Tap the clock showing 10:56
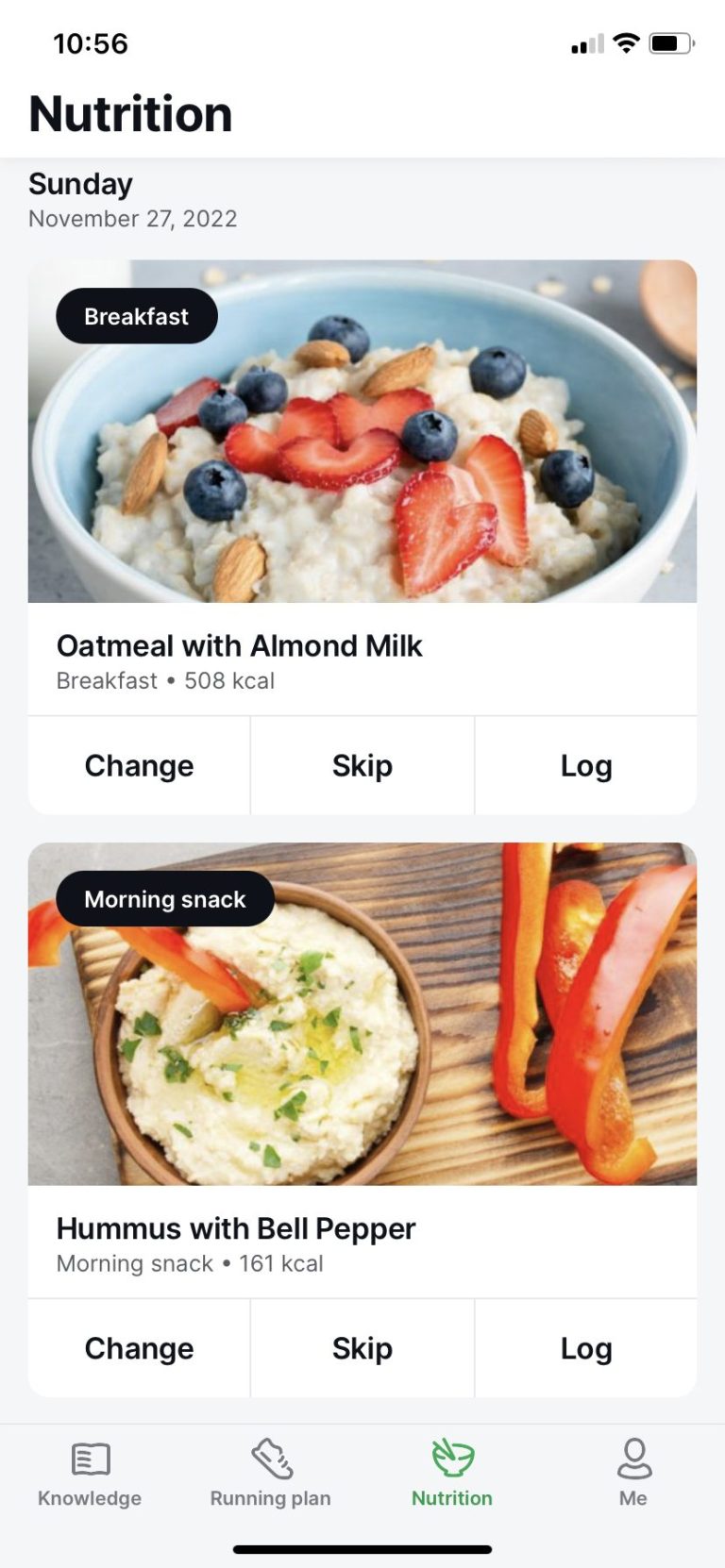Viewport: 725px width, 1568px height. [x=91, y=42]
